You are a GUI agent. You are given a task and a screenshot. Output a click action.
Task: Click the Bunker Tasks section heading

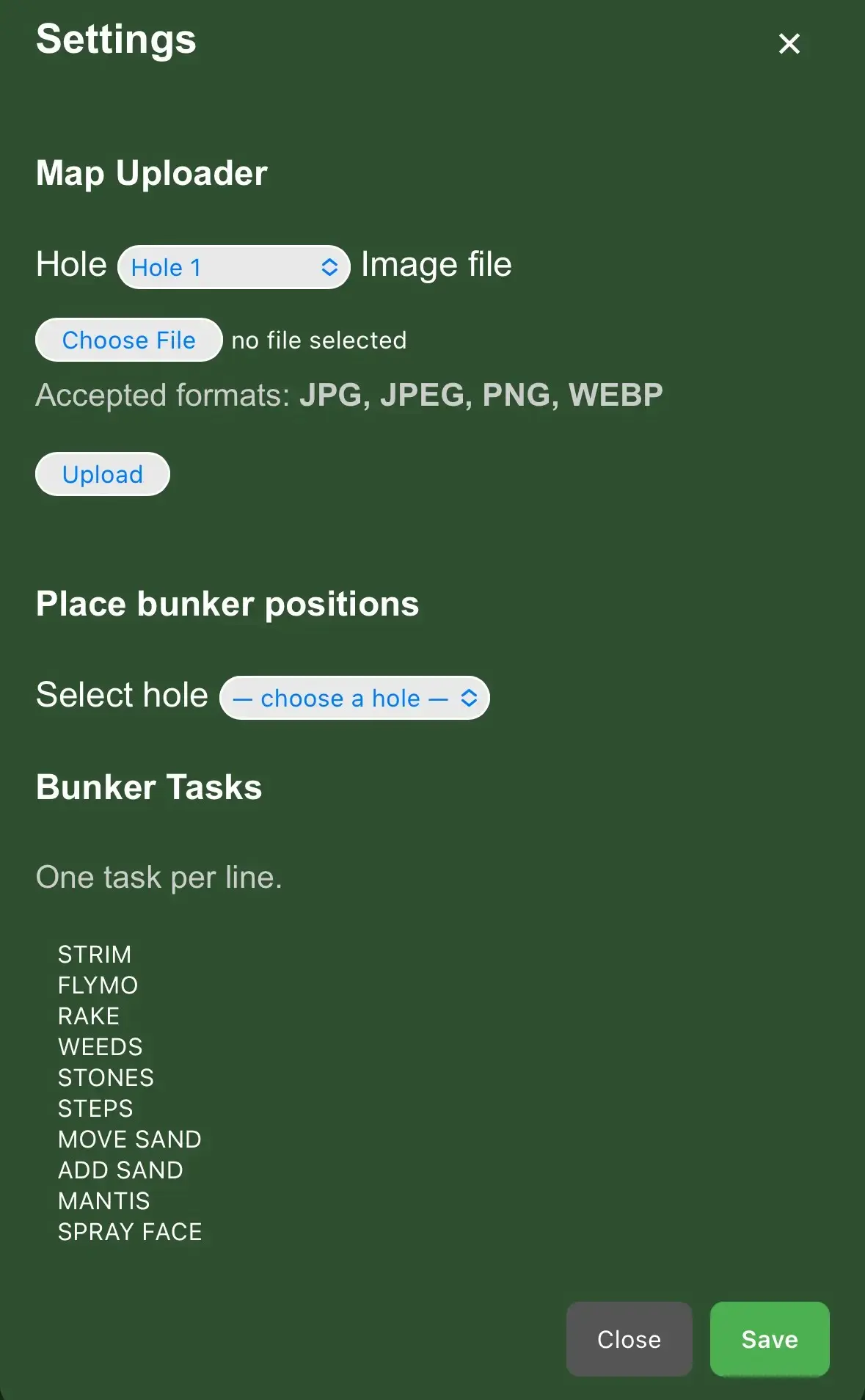click(x=149, y=787)
